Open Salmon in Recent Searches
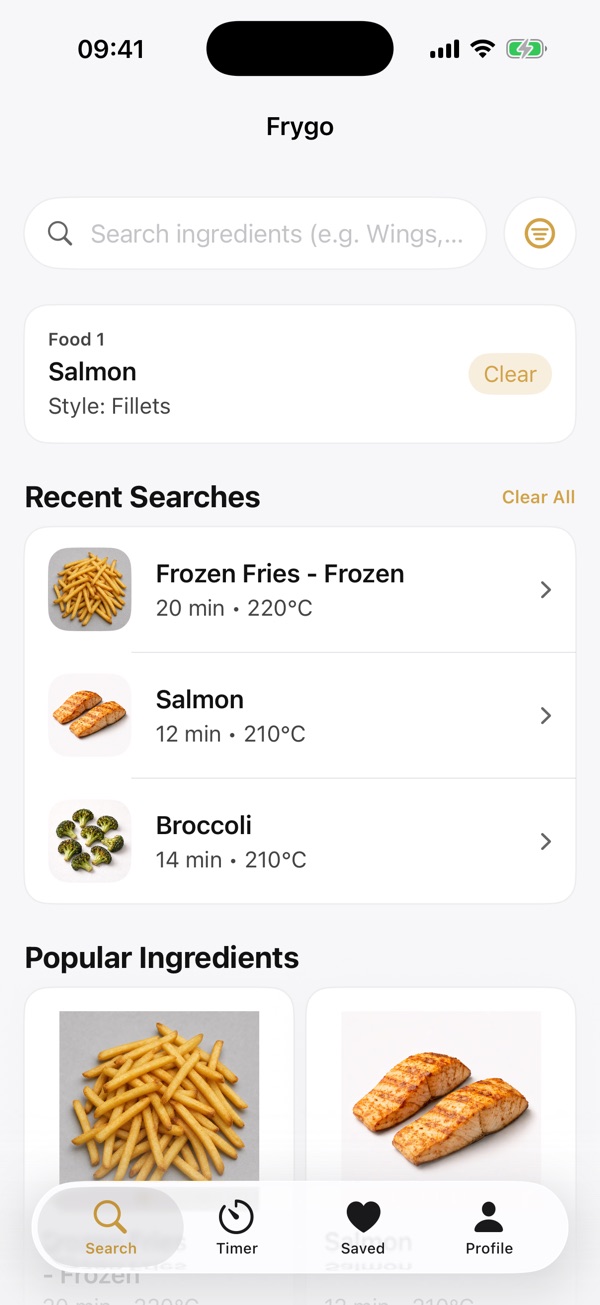 tap(300, 716)
